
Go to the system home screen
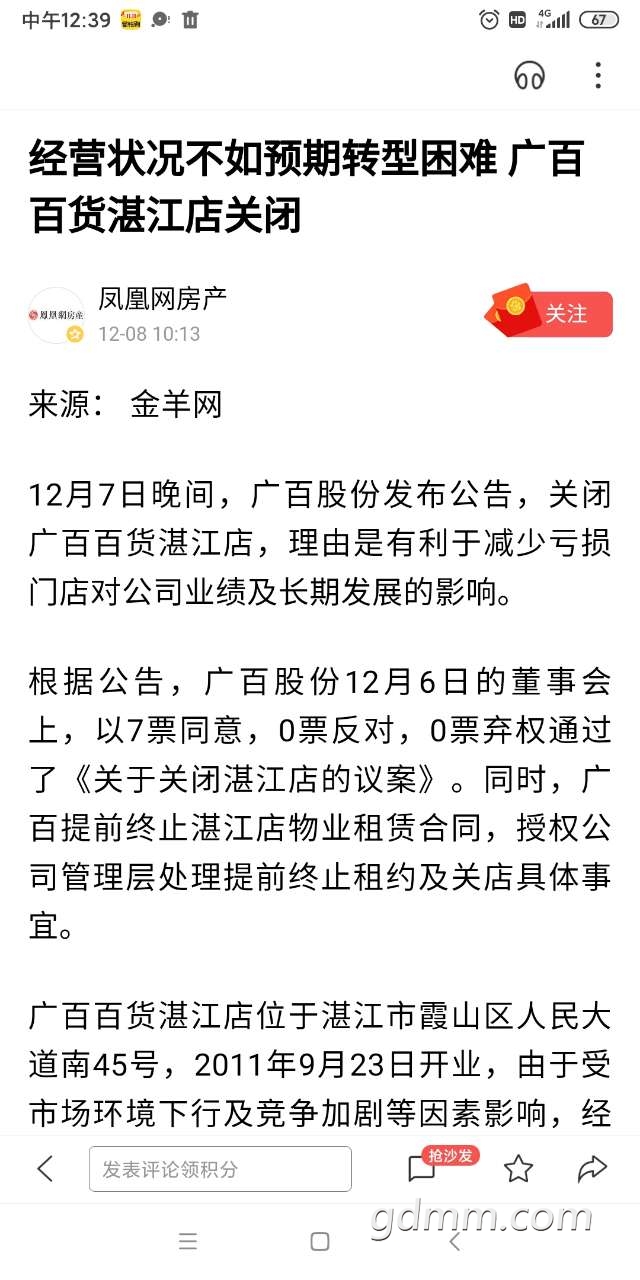(320, 1242)
